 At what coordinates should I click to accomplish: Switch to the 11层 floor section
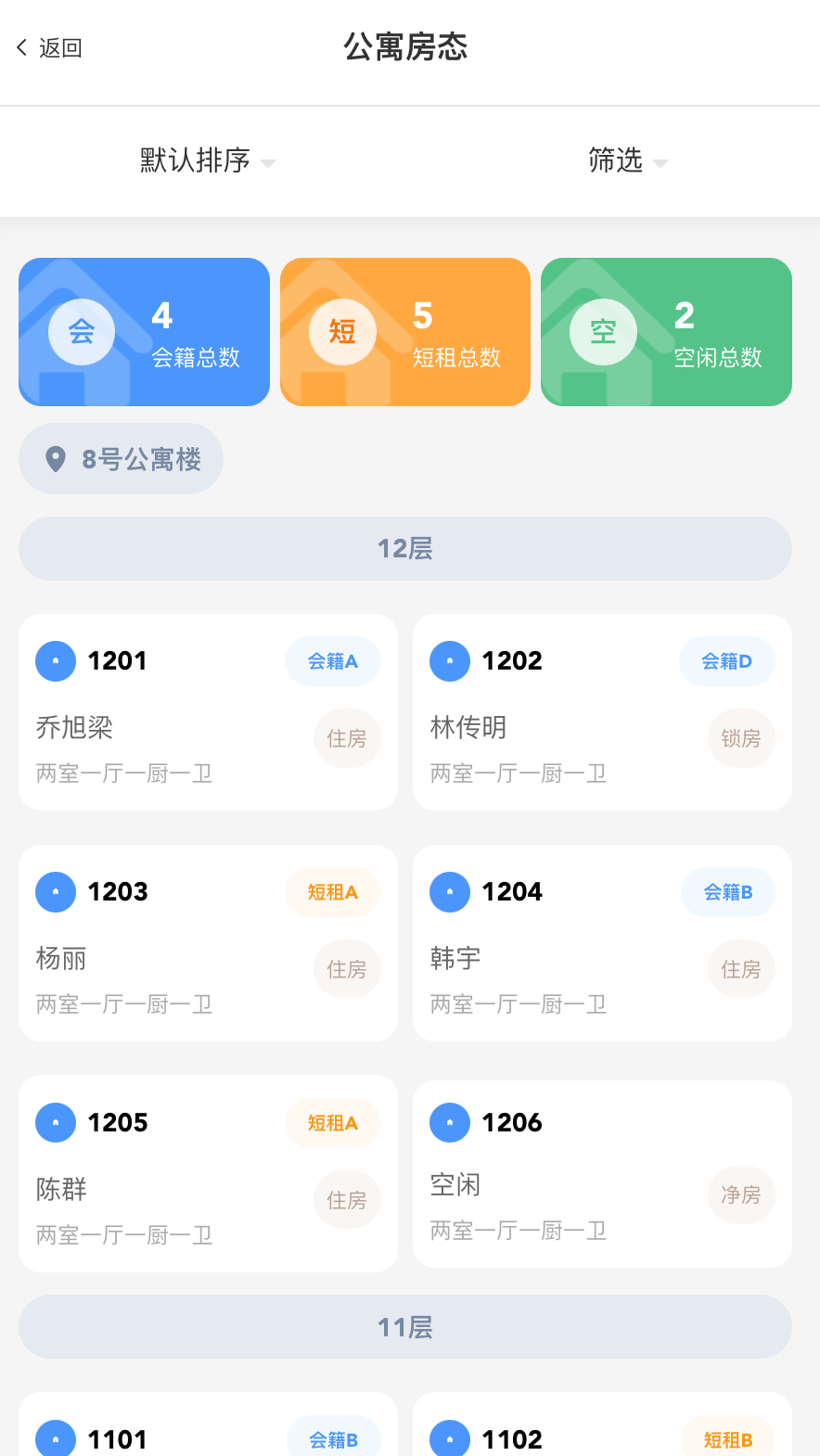pos(404,1327)
